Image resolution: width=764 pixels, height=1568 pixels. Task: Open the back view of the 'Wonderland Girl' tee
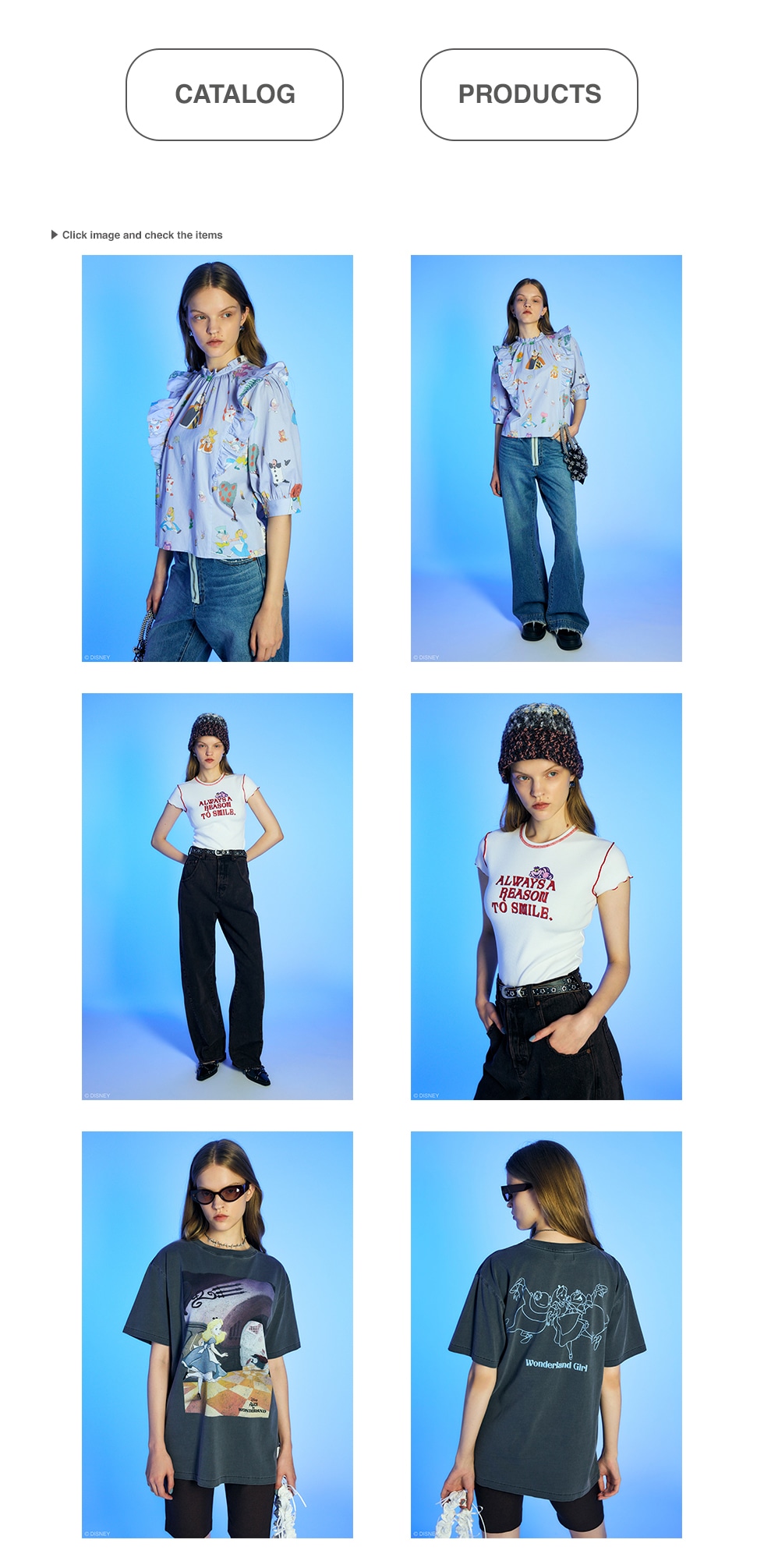[x=546, y=1334]
